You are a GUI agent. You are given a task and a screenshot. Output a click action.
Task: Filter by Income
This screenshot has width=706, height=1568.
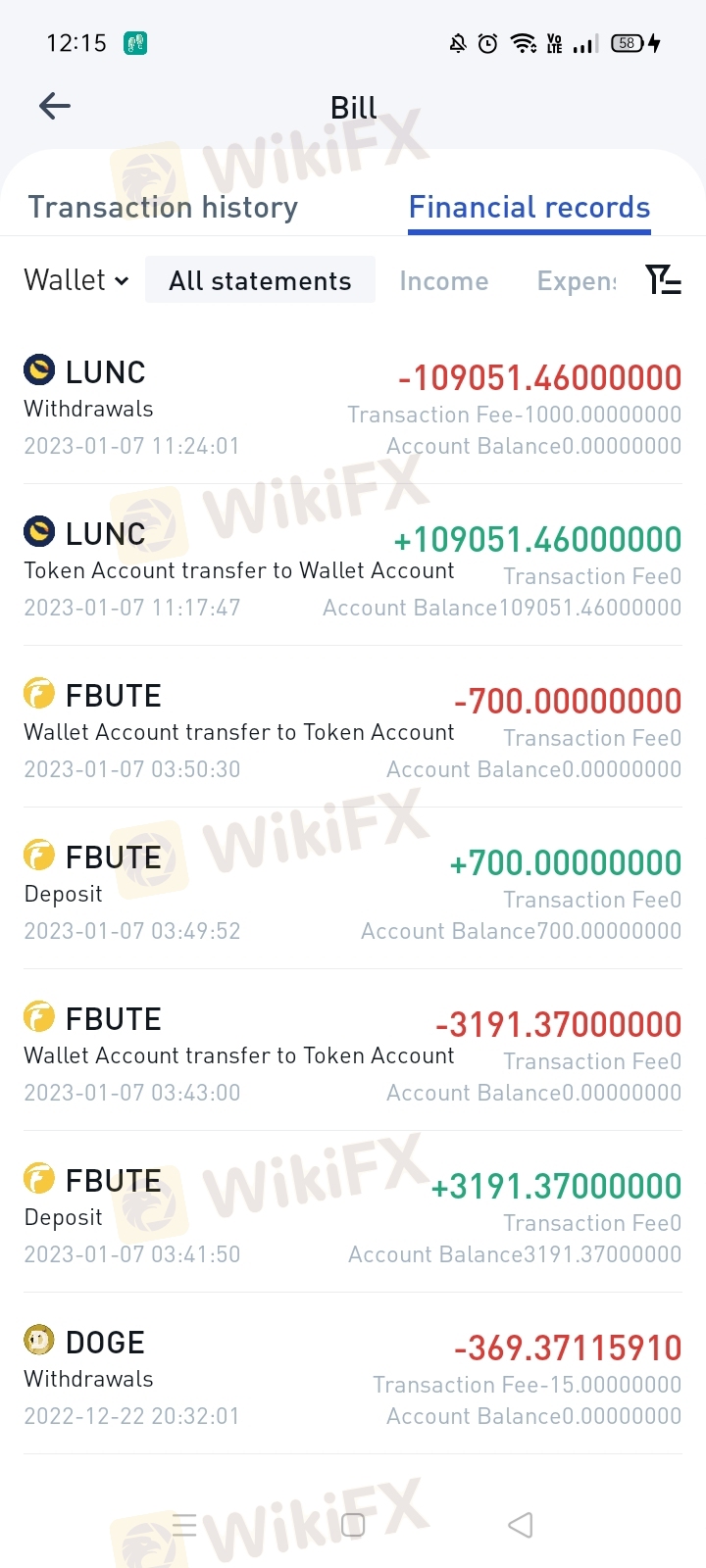click(x=443, y=281)
